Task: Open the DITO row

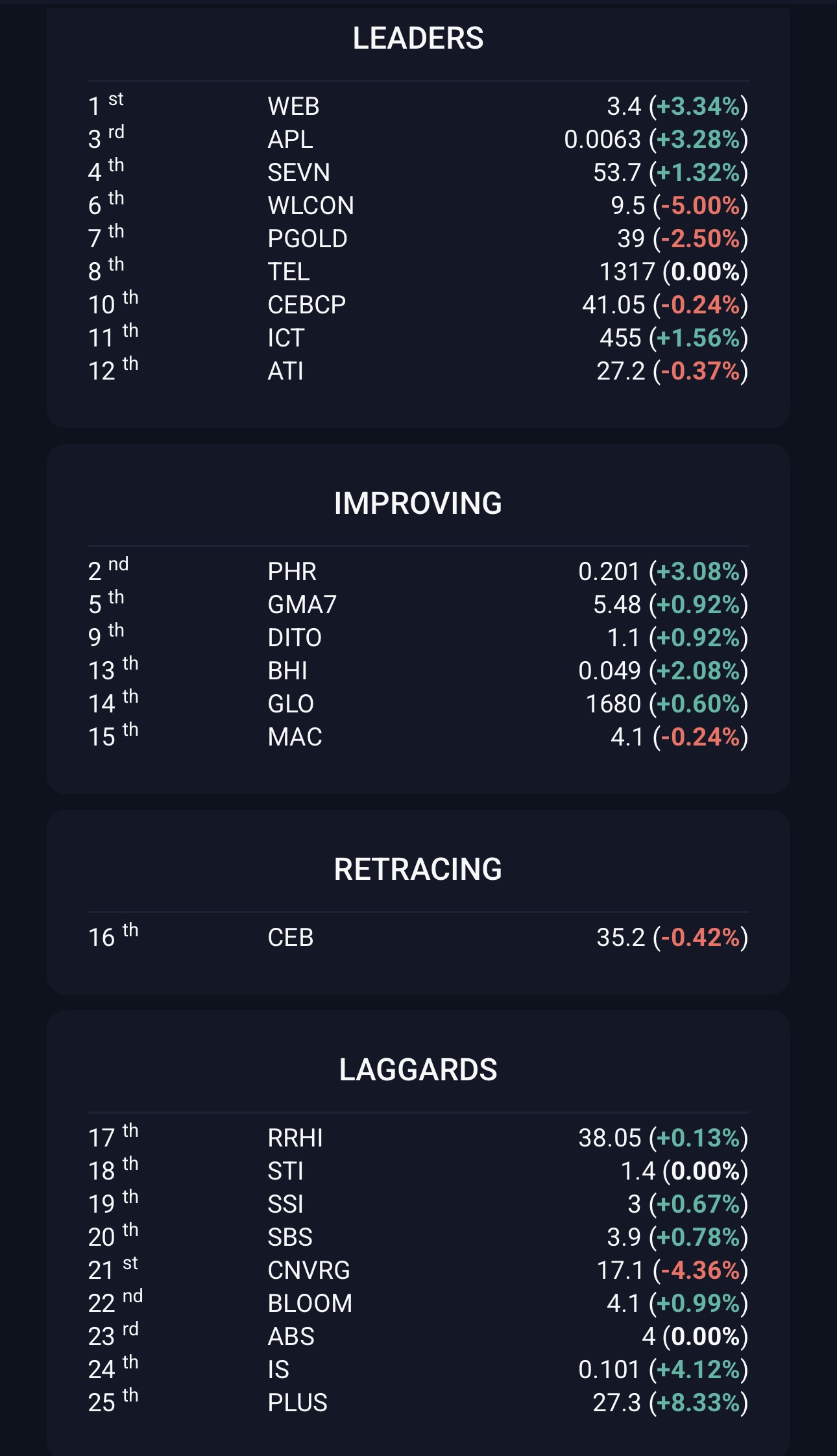Action: click(x=295, y=638)
